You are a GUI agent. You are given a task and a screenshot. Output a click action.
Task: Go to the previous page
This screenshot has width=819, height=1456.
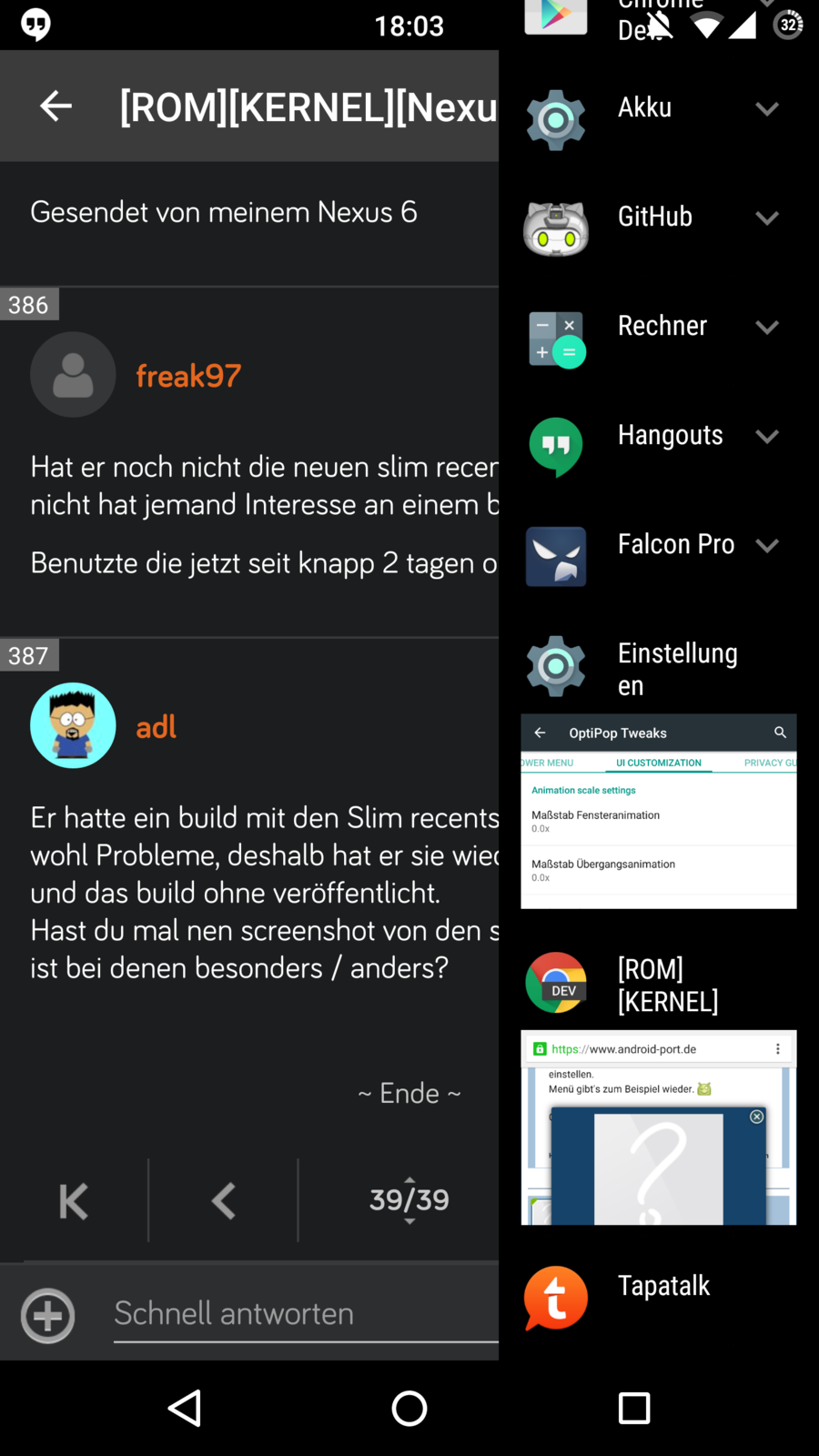223,1201
